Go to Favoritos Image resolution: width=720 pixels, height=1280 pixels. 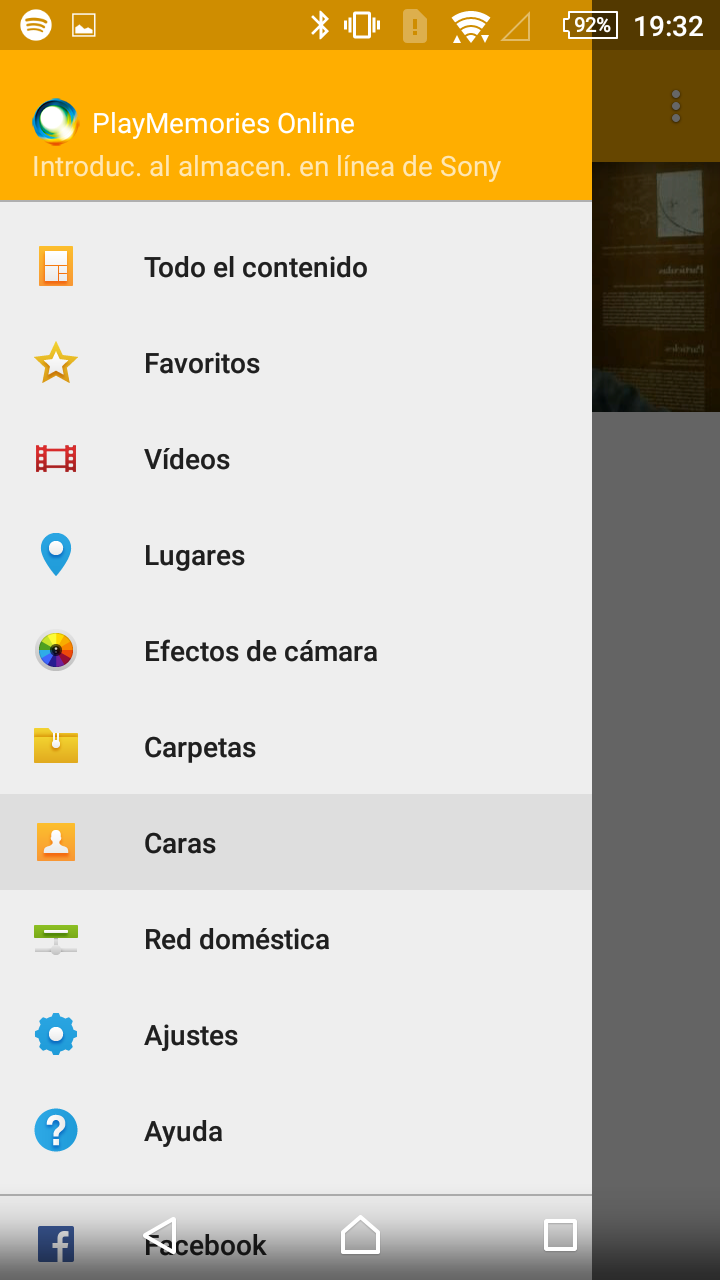202,363
